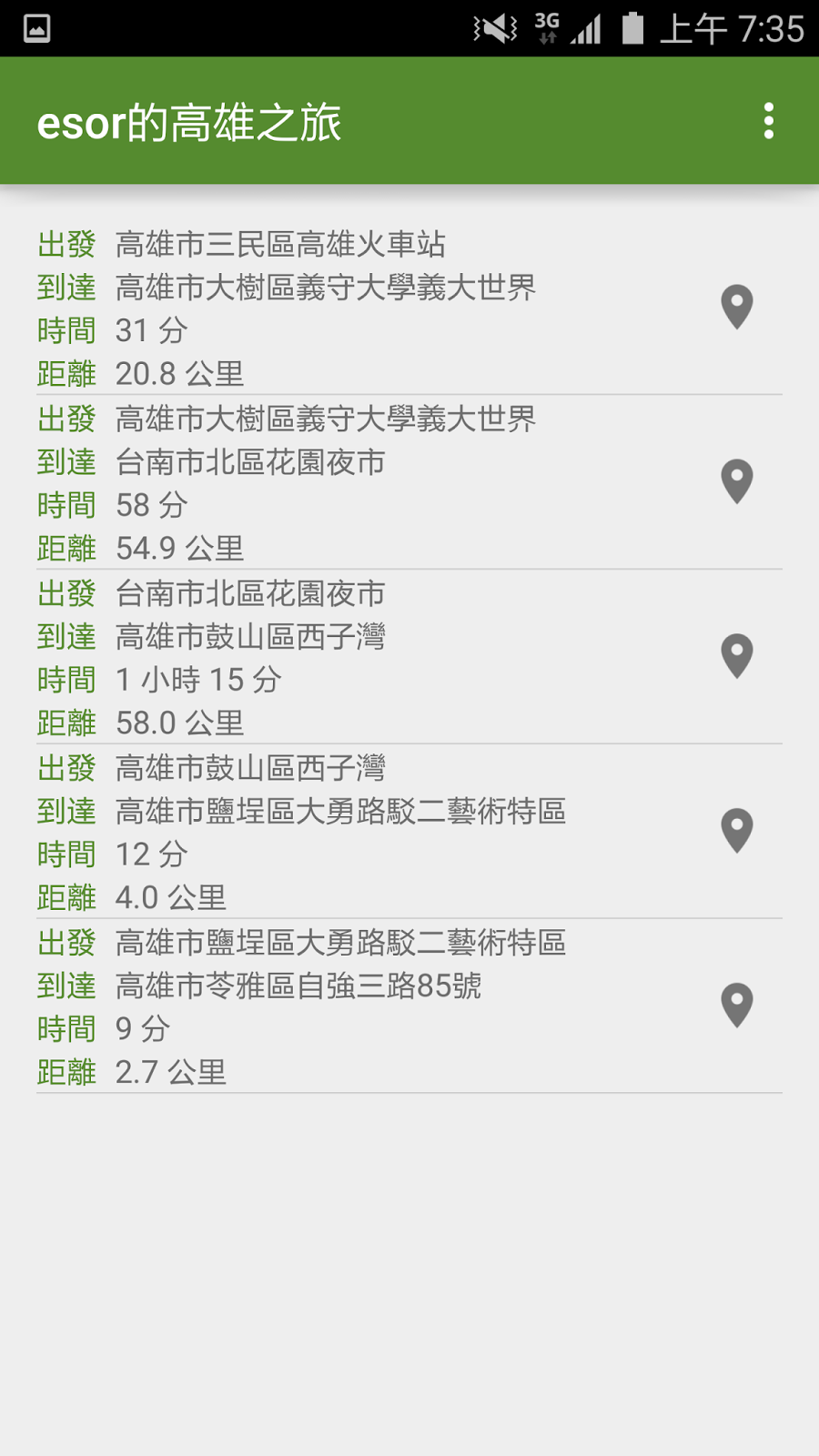Screen dimensions: 819x1456
Task: View map for 西子灣 to 駁二藝術特區 leg
Action: point(737,831)
